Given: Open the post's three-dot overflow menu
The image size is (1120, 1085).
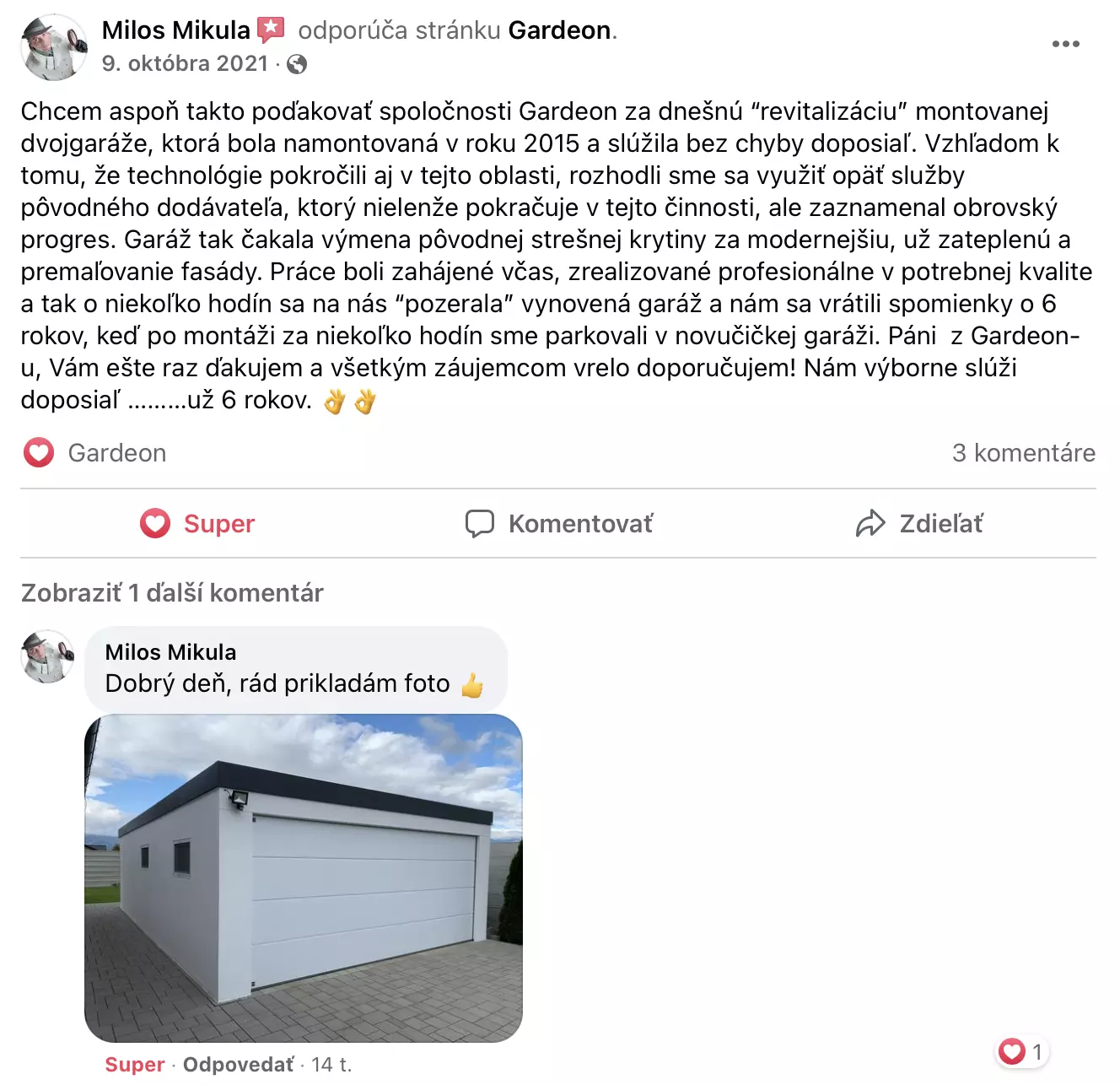Looking at the screenshot, I should (1065, 44).
